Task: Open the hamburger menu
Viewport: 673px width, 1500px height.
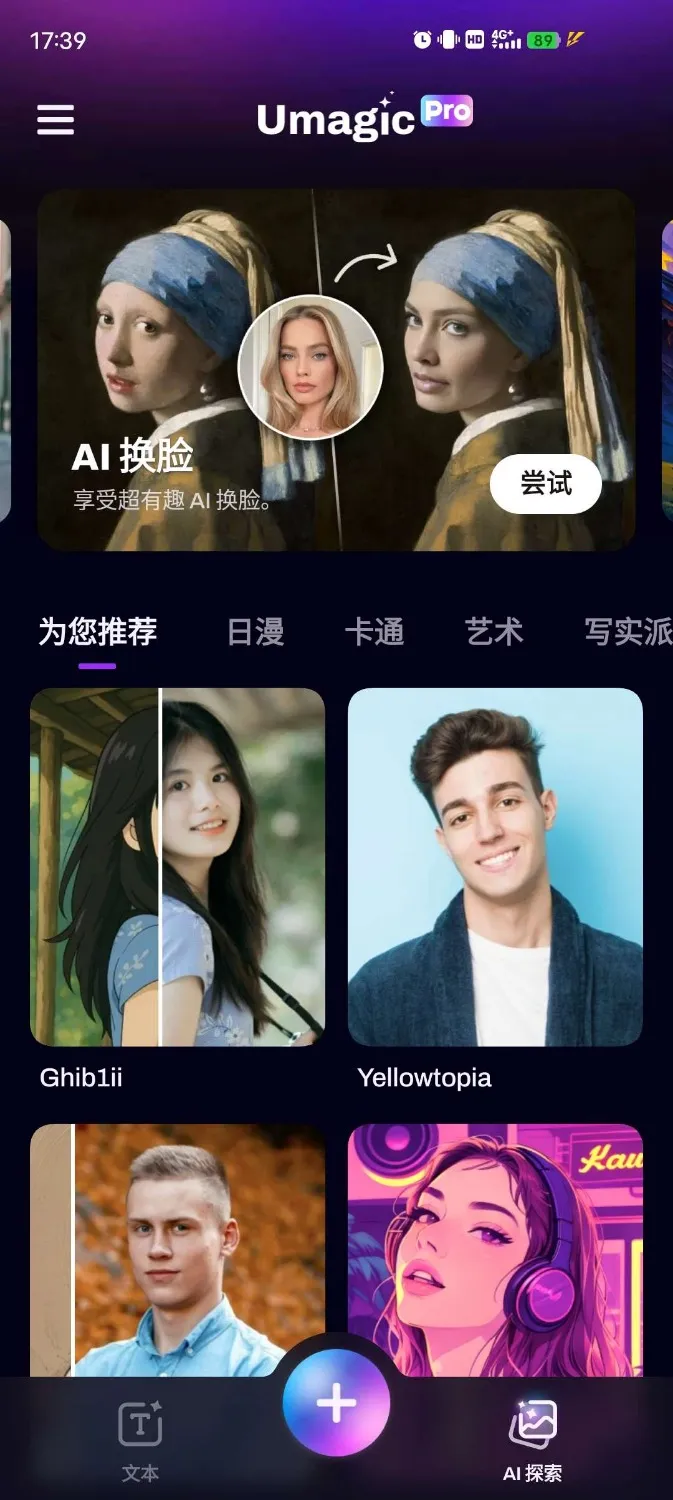Action: click(x=56, y=121)
